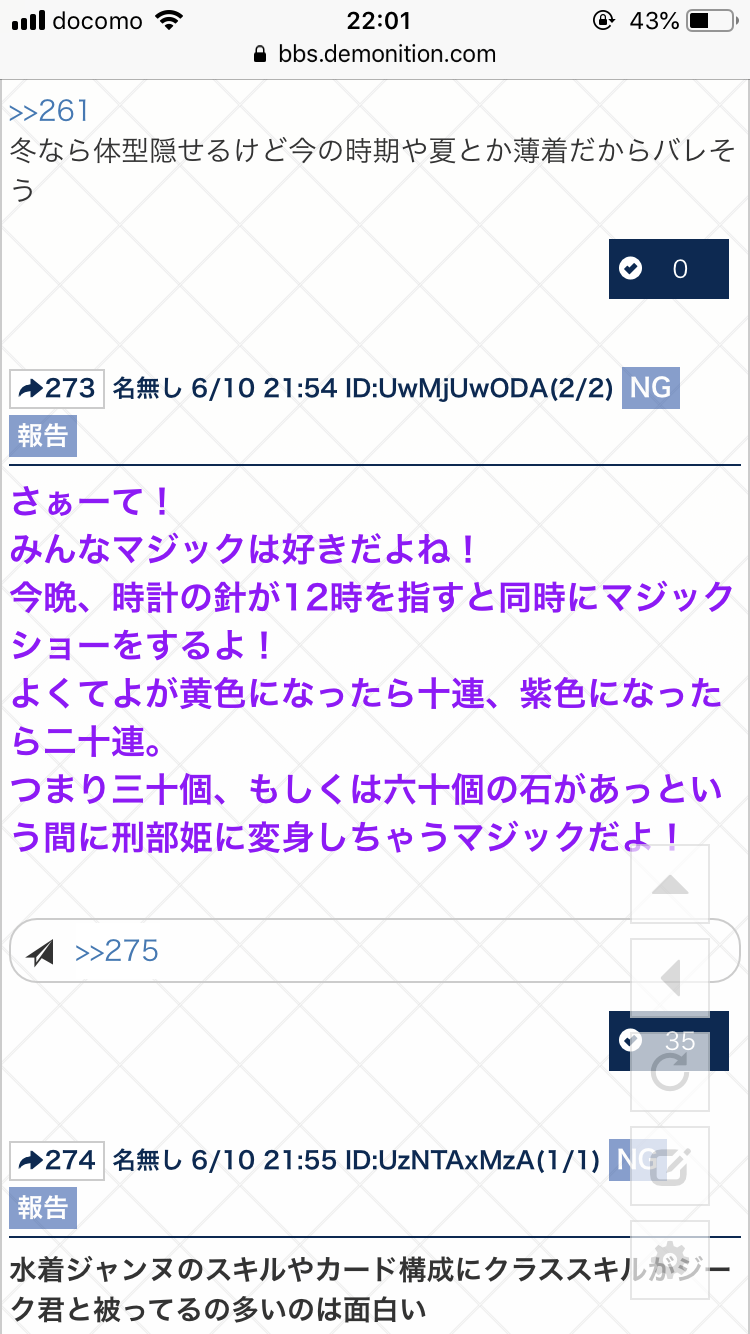Open the >>261 reply anchor link

click(x=49, y=111)
